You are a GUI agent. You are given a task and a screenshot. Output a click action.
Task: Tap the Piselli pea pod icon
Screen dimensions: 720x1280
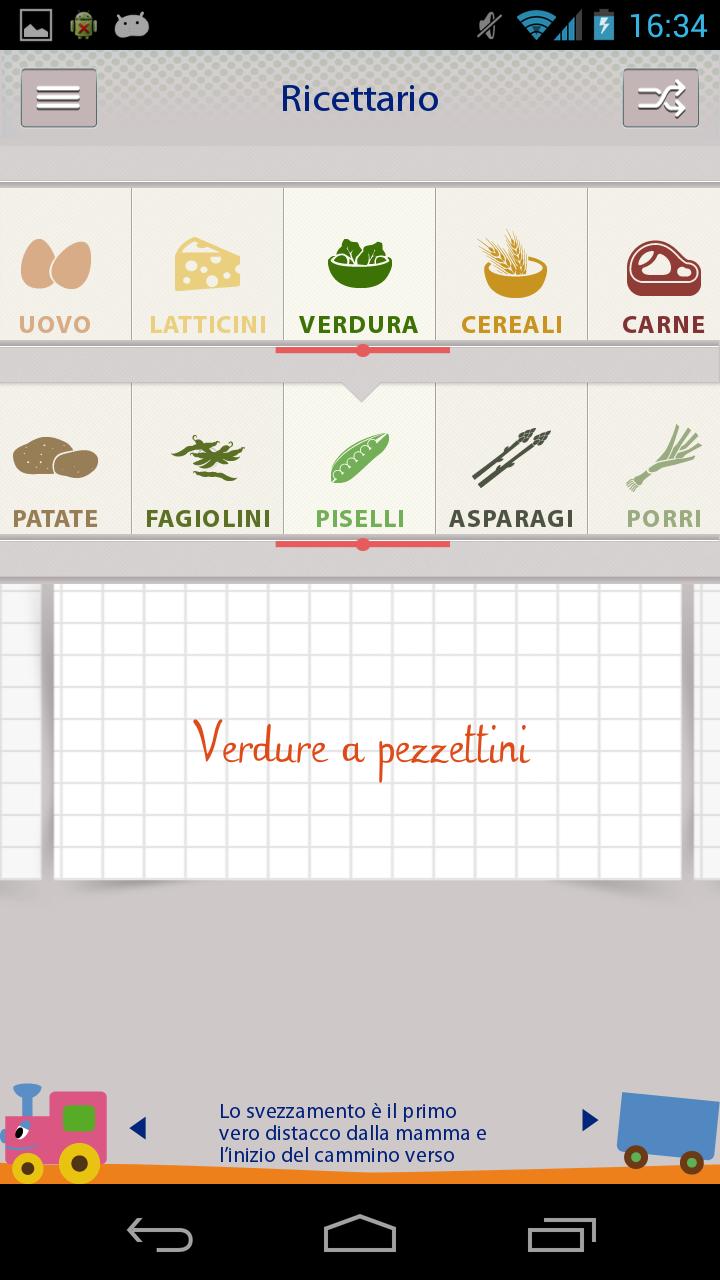pyautogui.click(x=359, y=457)
